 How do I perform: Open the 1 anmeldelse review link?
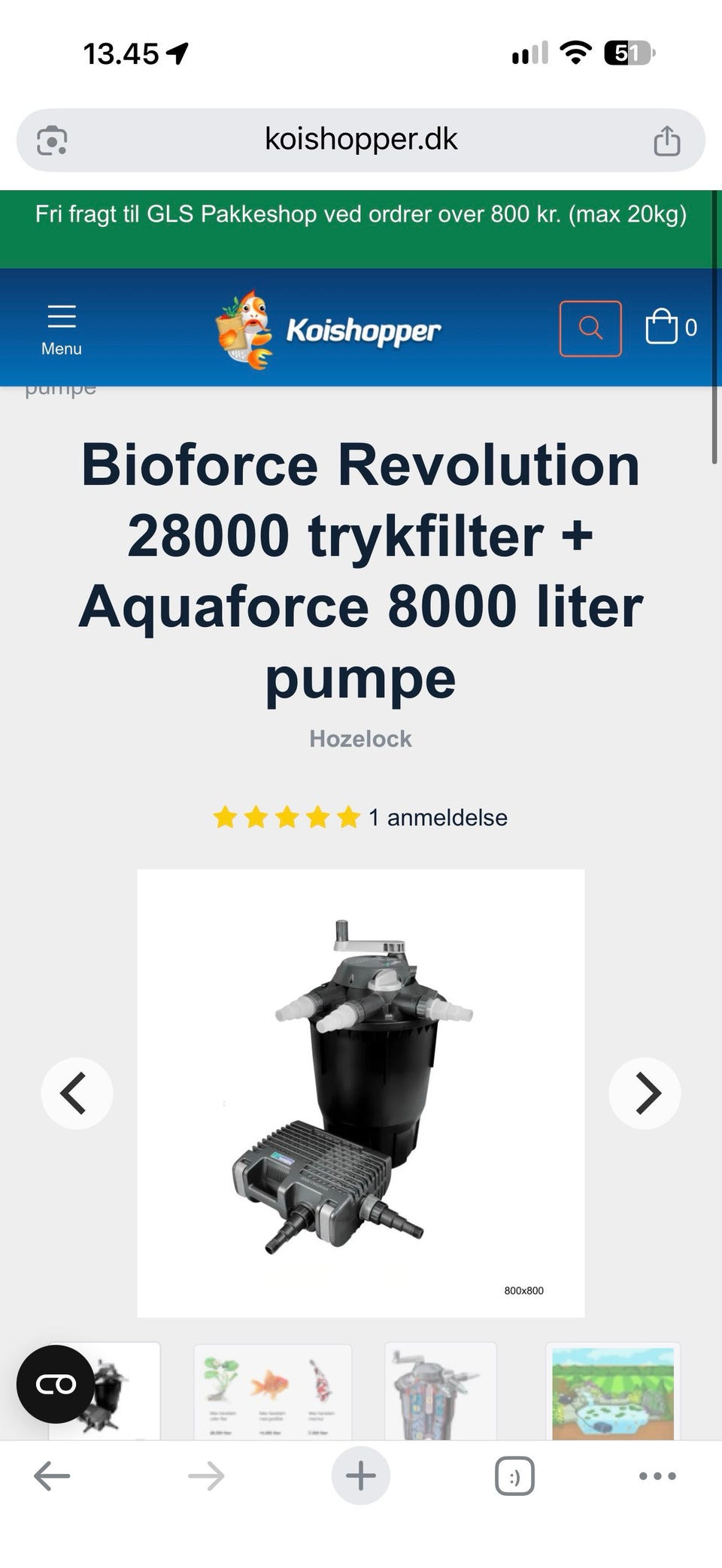(x=438, y=818)
